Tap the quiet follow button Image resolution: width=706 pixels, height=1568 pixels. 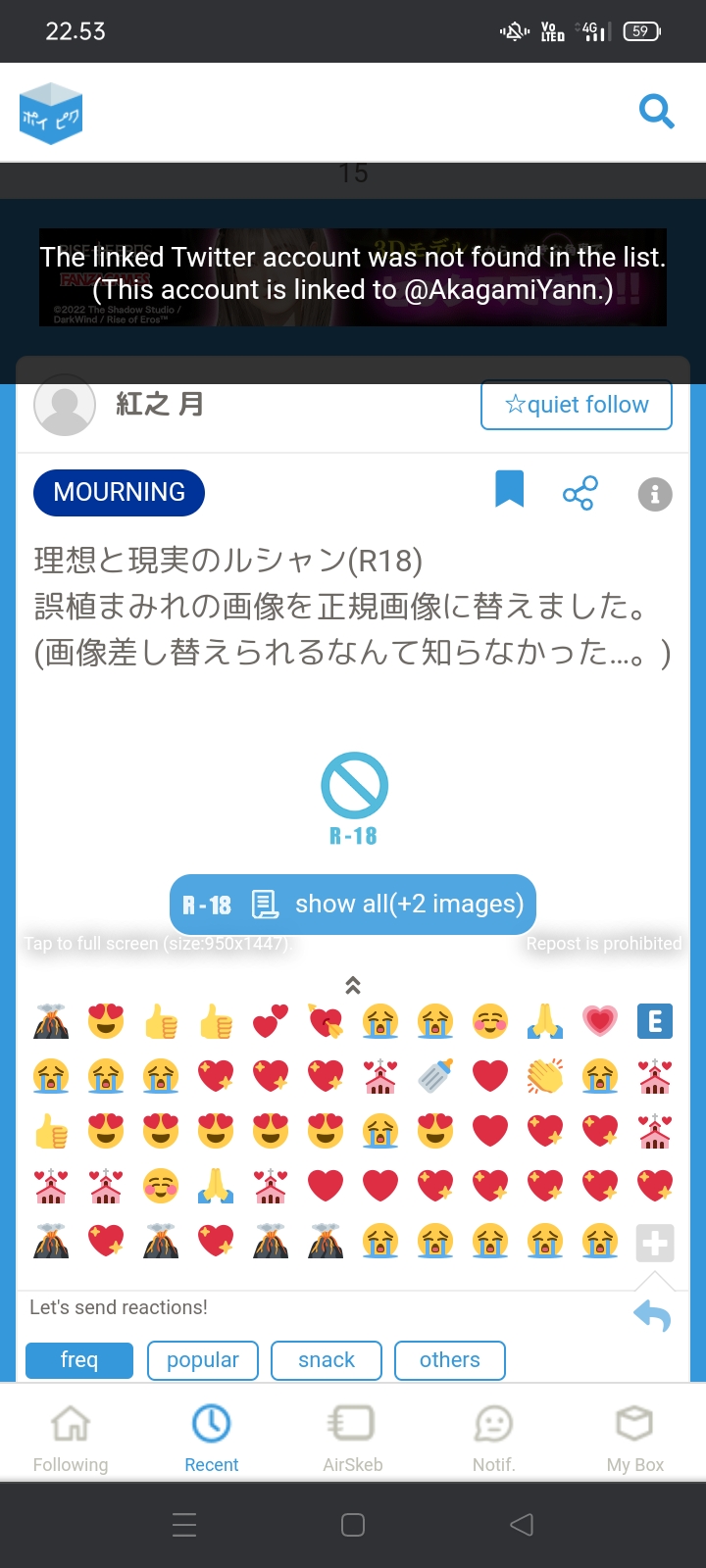pyautogui.click(x=577, y=405)
